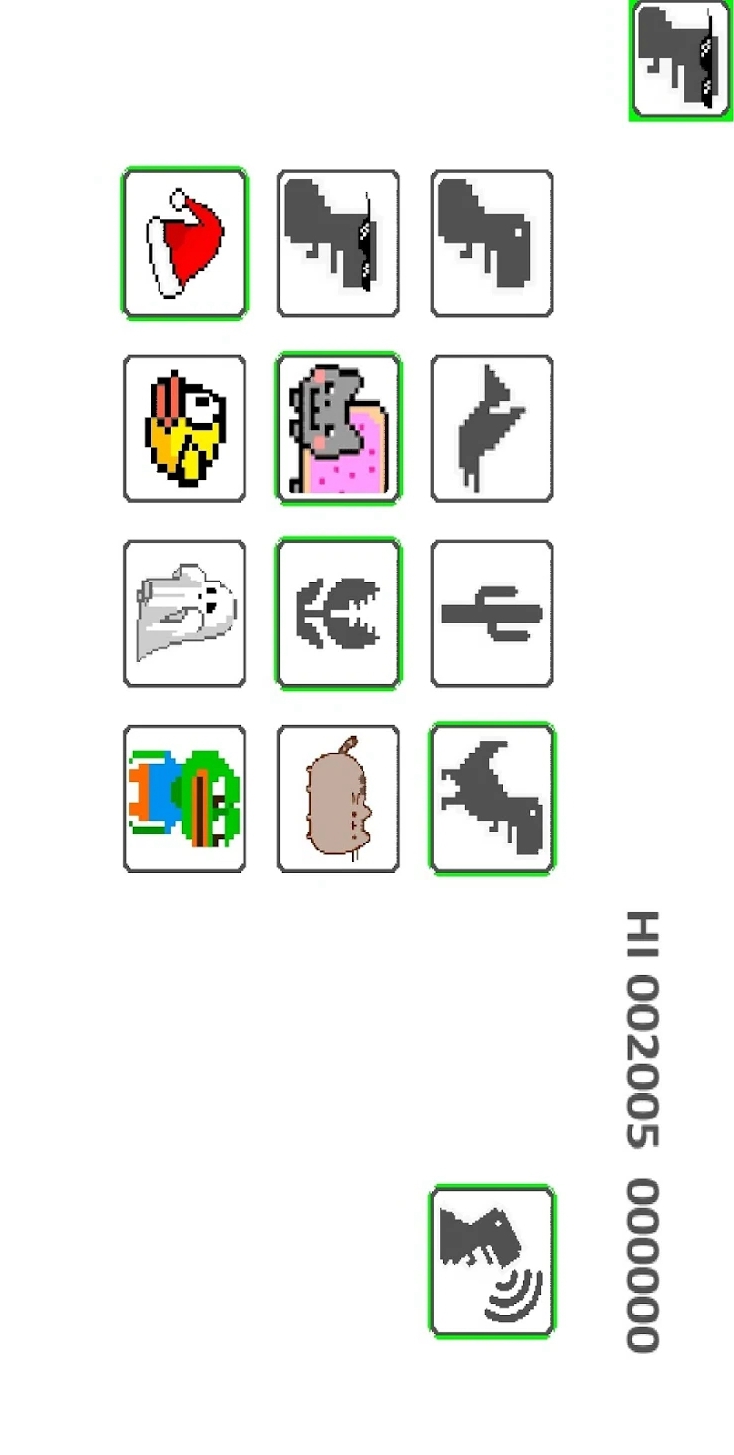Choose the dino with sunglasses skin
This screenshot has width=734, height=1455.
coord(338,243)
